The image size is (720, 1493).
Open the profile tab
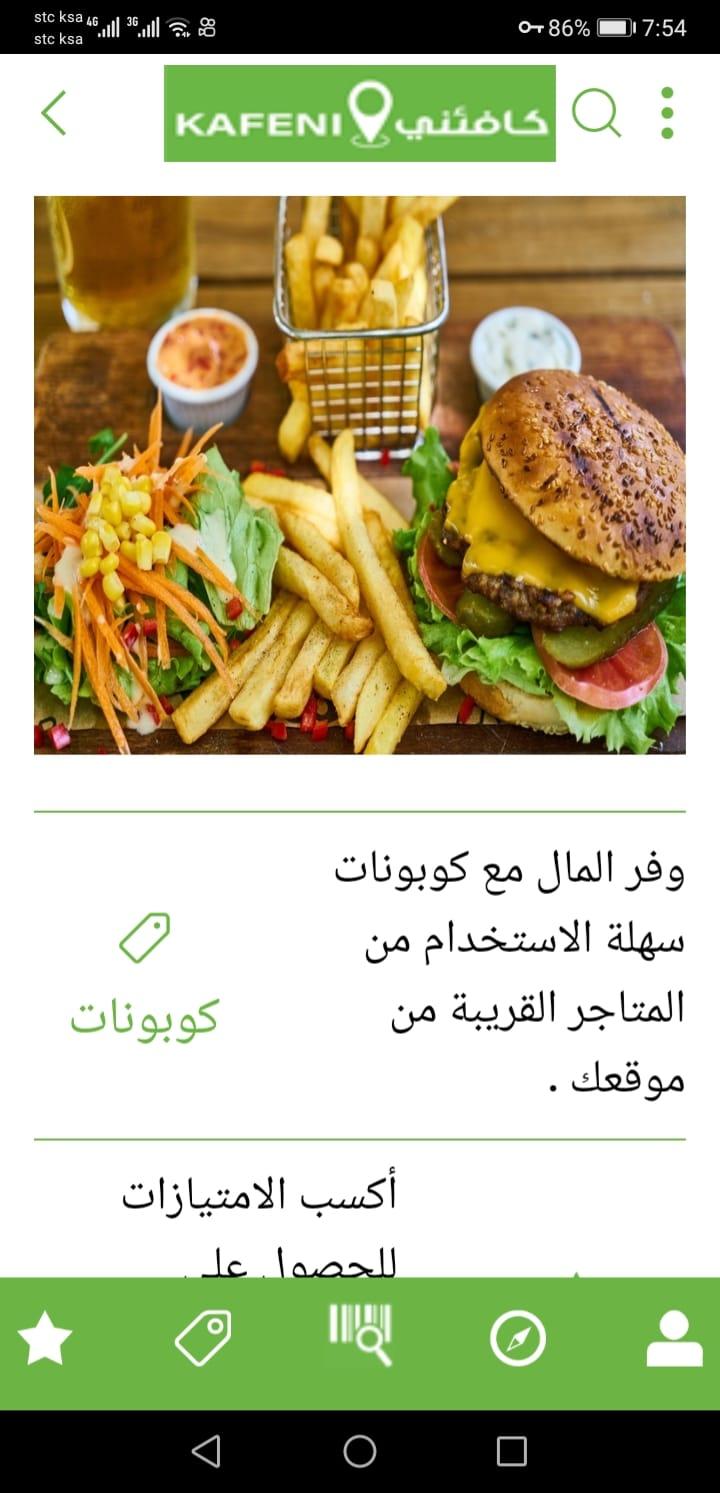(x=675, y=1339)
